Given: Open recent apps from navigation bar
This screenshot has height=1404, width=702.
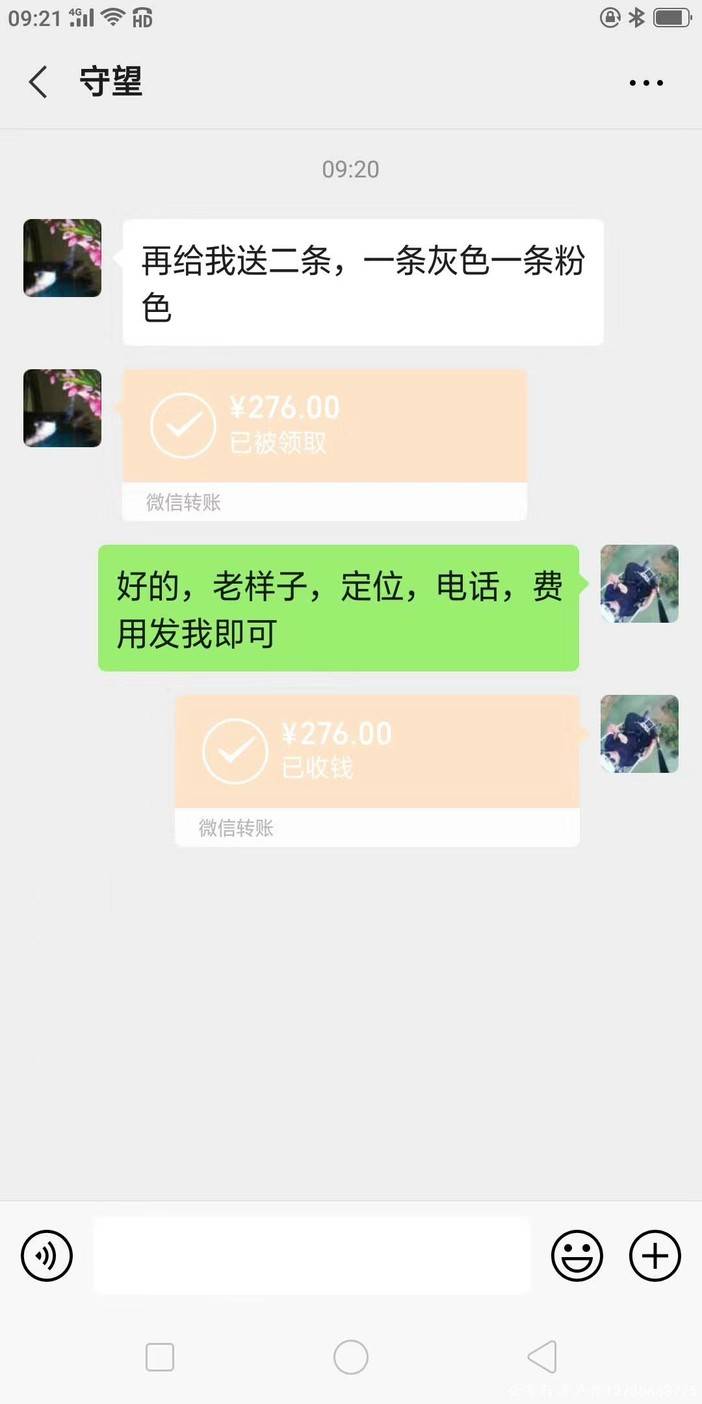Looking at the screenshot, I should [160, 1357].
